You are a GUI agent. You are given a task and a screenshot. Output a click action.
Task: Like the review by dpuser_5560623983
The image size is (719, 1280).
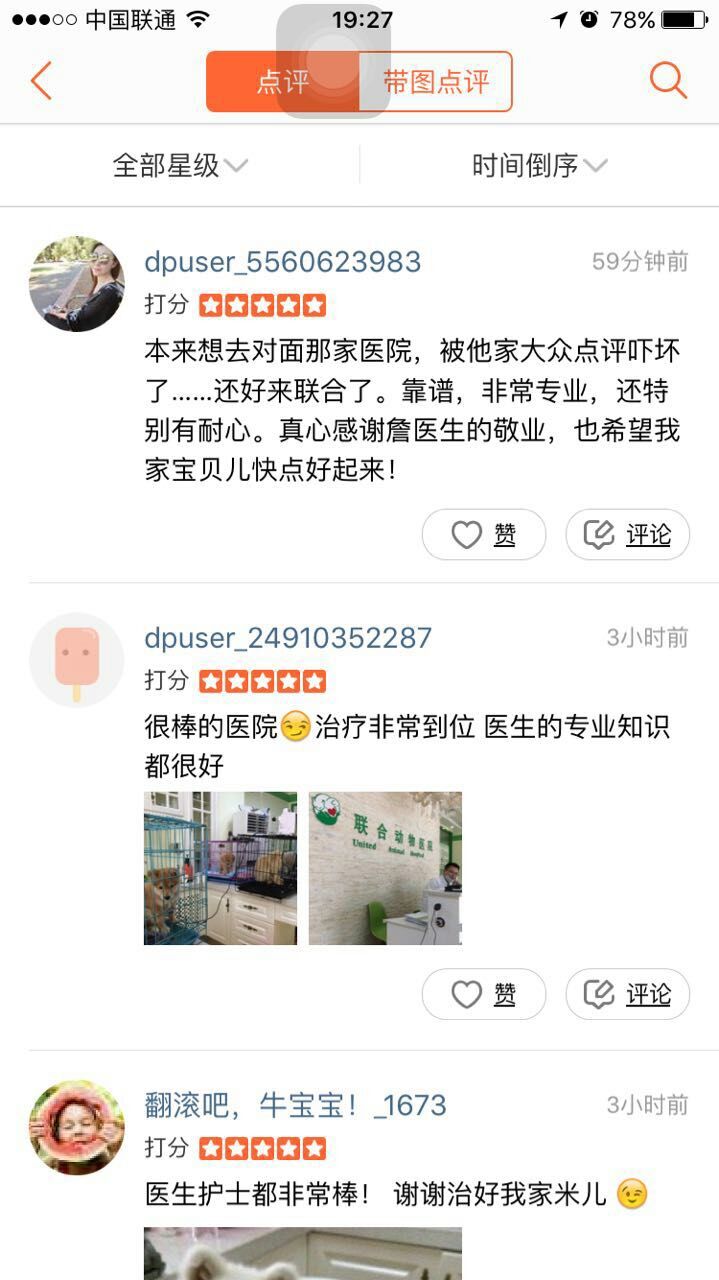tap(484, 535)
